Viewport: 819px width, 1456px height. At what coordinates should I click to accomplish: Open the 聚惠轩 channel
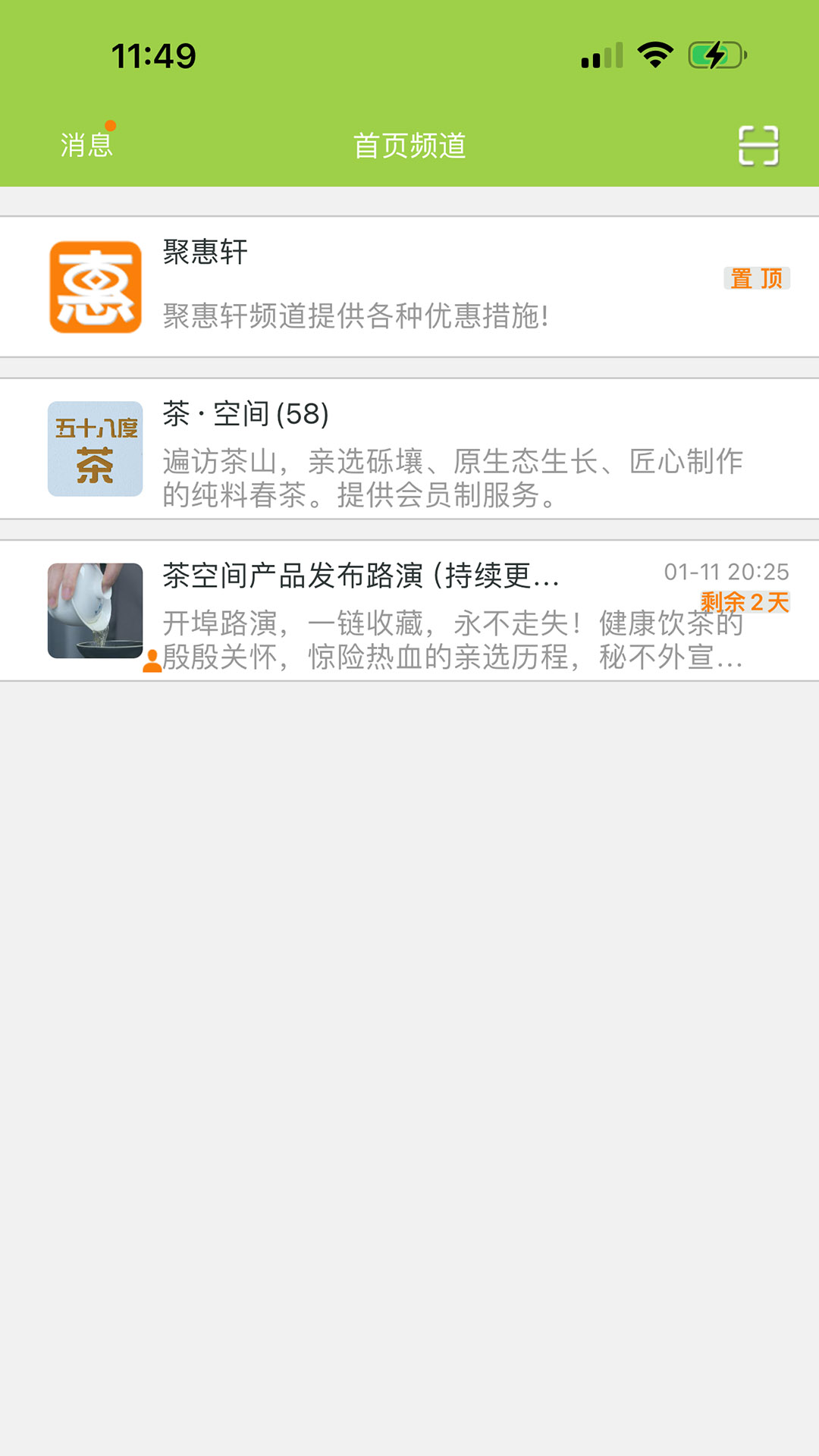point(409,287)
